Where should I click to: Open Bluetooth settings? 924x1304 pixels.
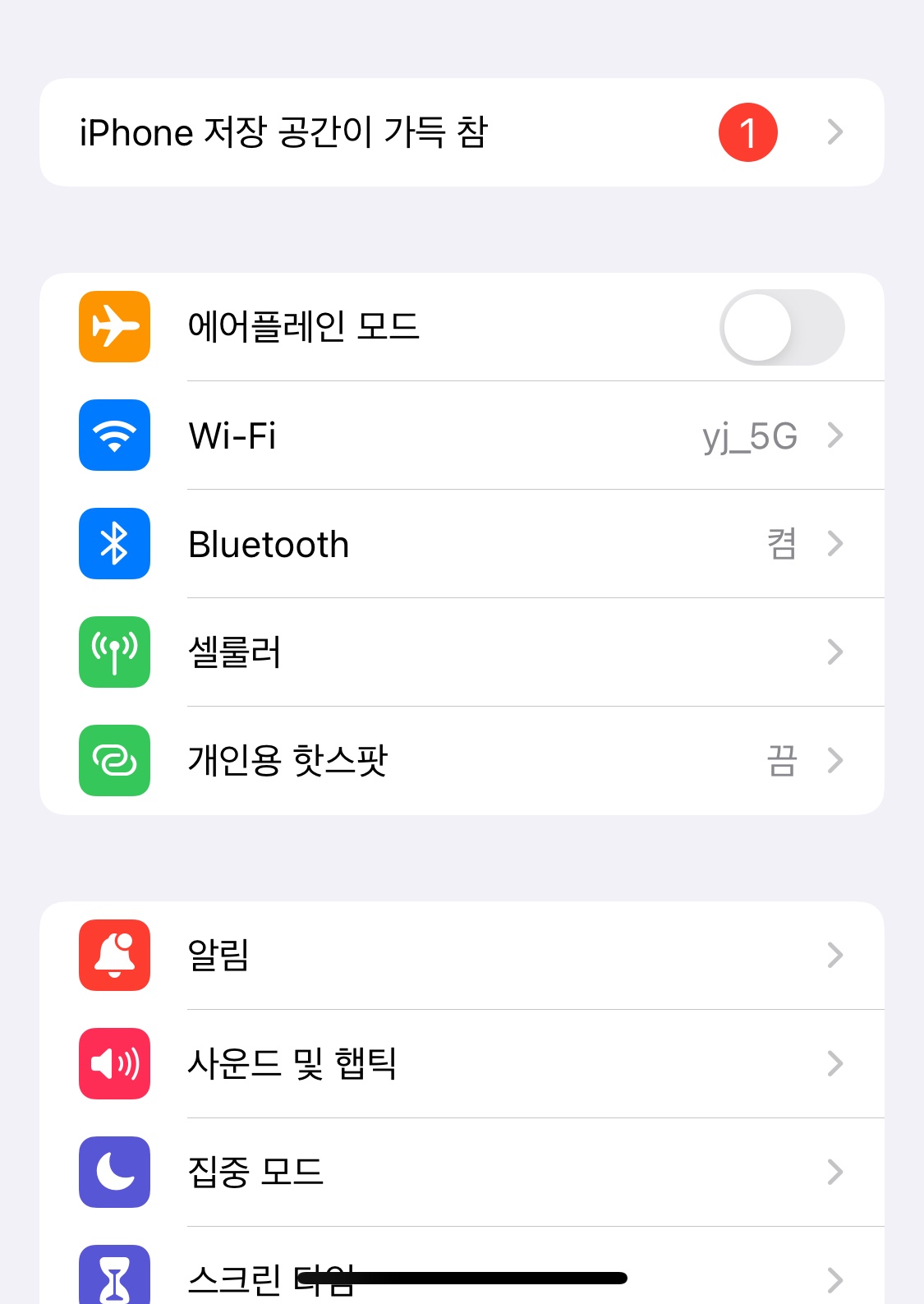pyautogui.click(x=460, y=544)
